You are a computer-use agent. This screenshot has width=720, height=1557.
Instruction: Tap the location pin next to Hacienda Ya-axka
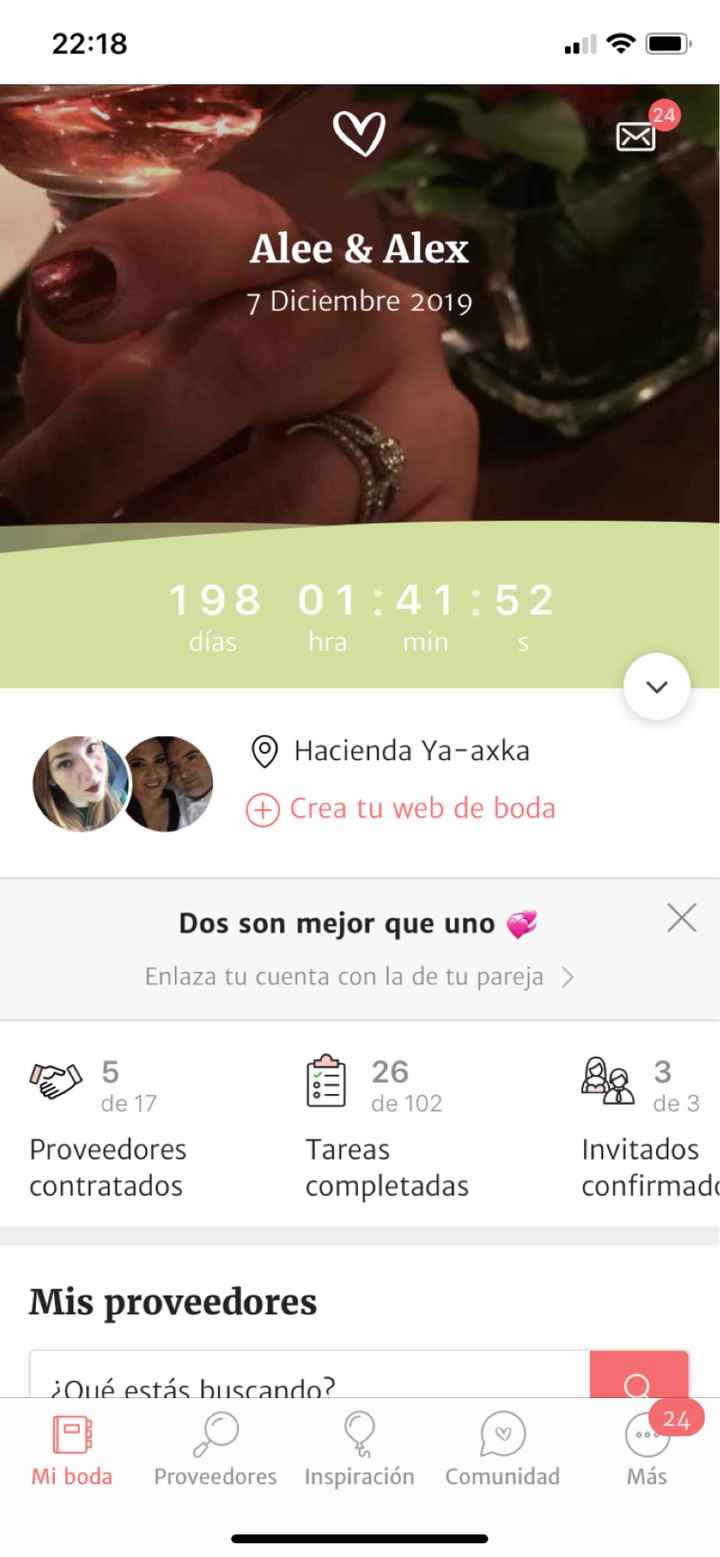coord(264,751)
